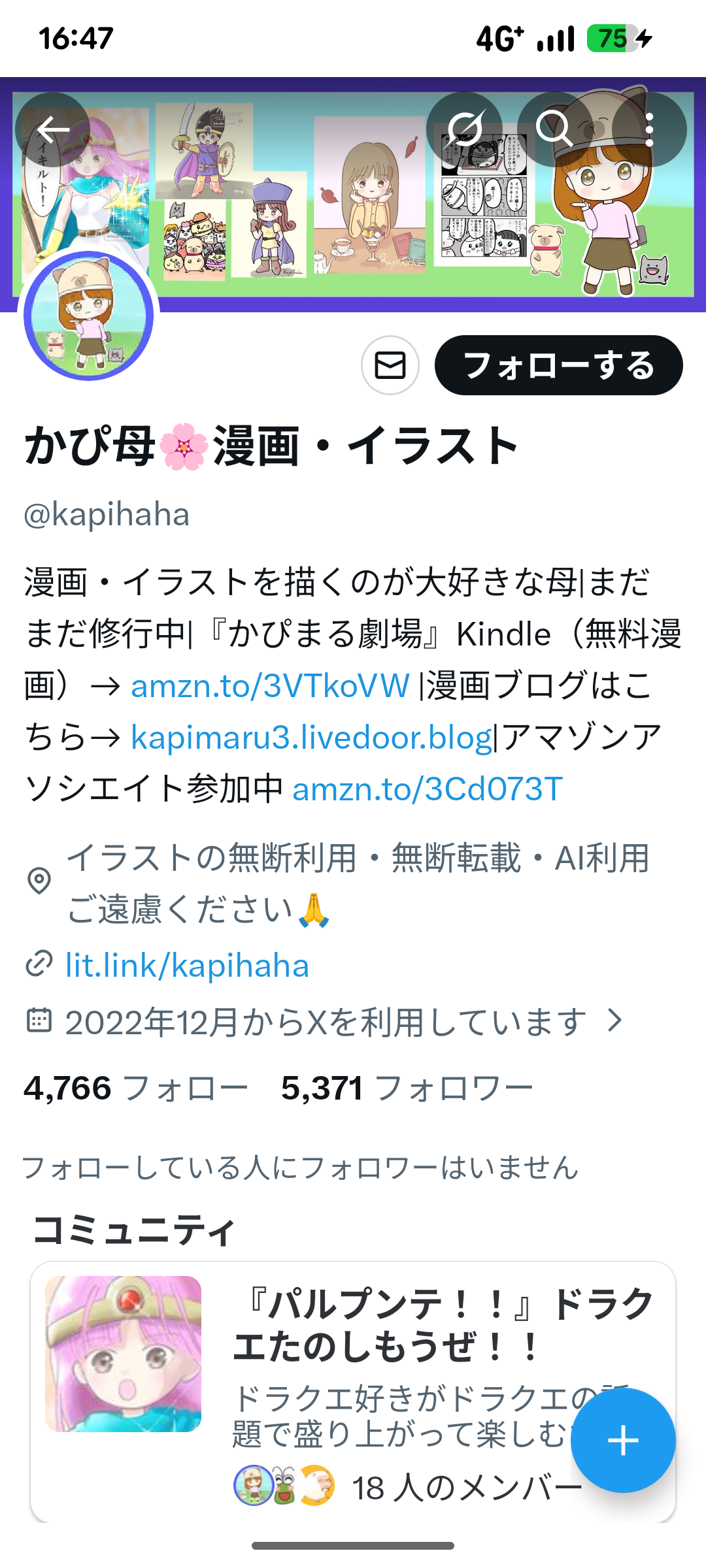Screen dimensions: 706x1568
Task: View the profile avatar picture
Action: pyautogui.click(x=89, y=316)
